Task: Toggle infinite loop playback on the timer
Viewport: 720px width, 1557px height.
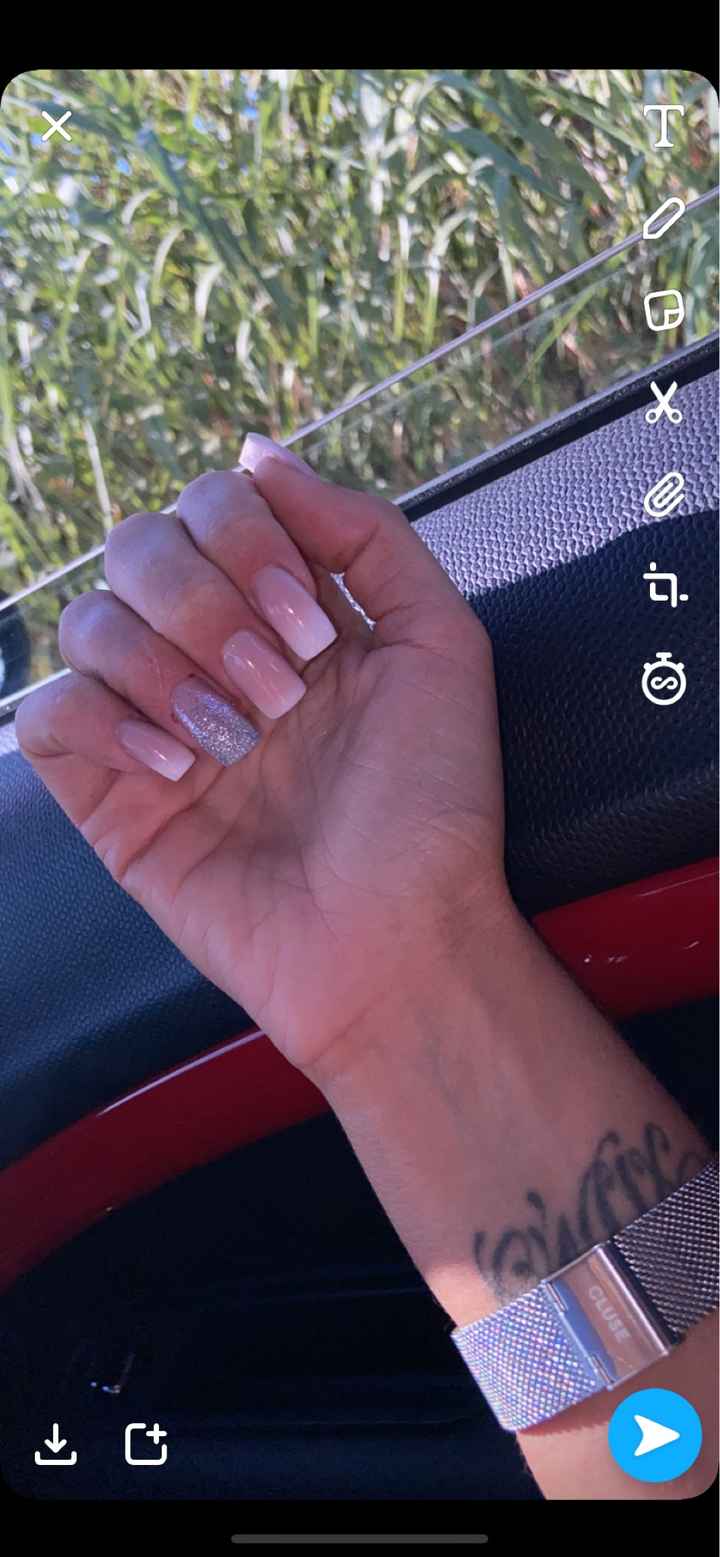Action: coord(663,681)
